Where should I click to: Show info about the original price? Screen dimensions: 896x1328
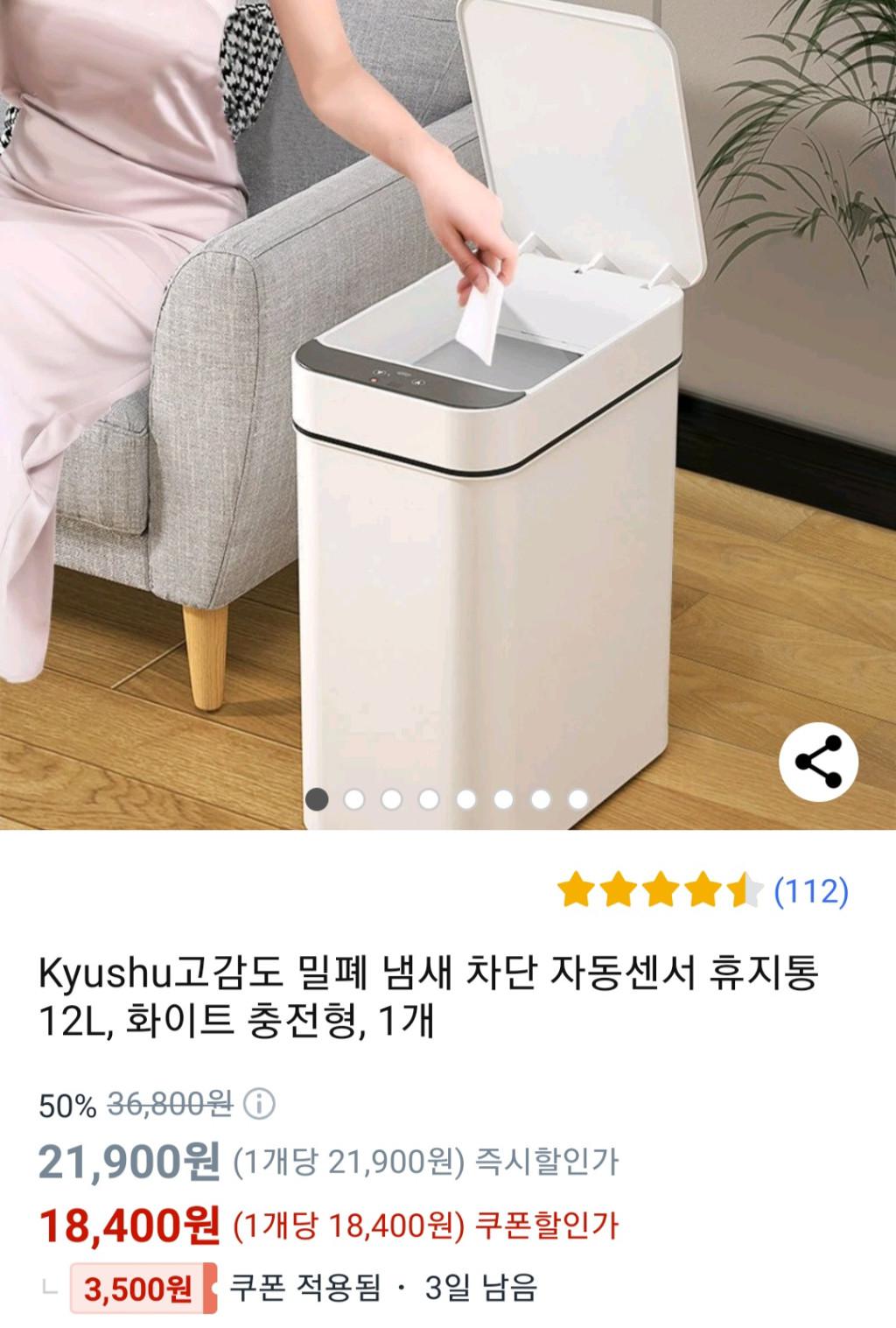(259, 1105)
